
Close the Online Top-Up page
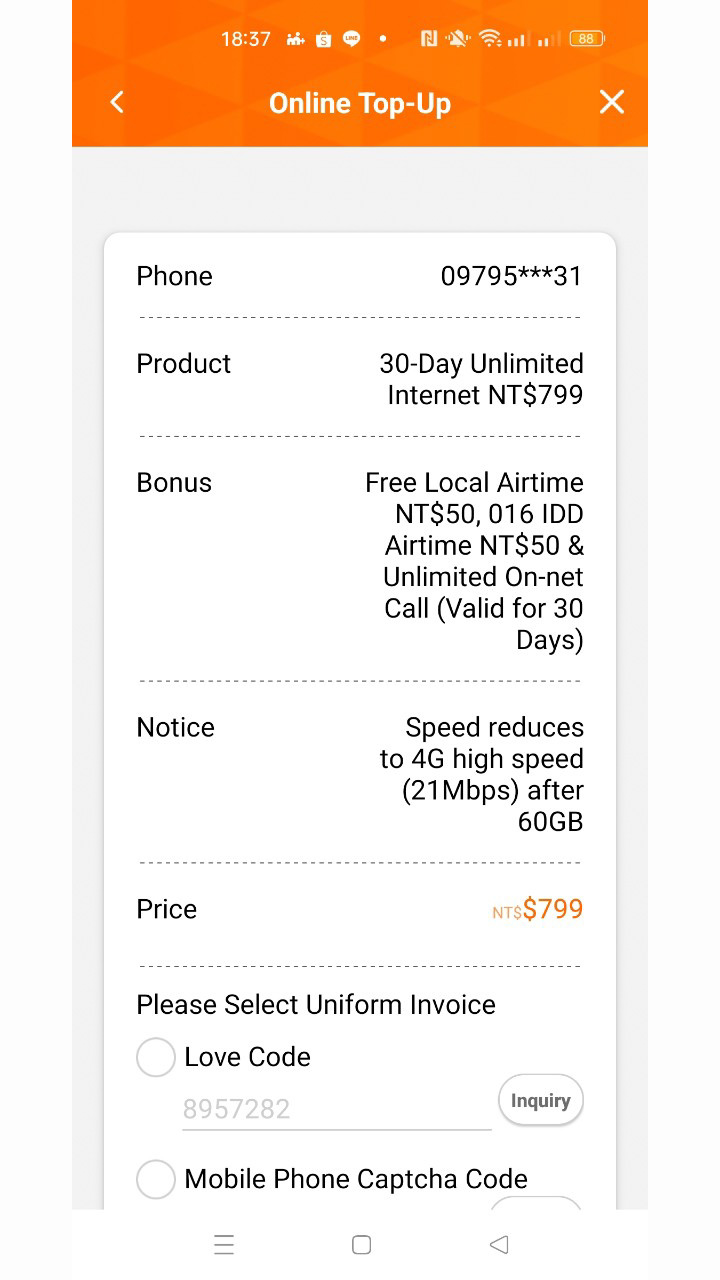[611, 102]
